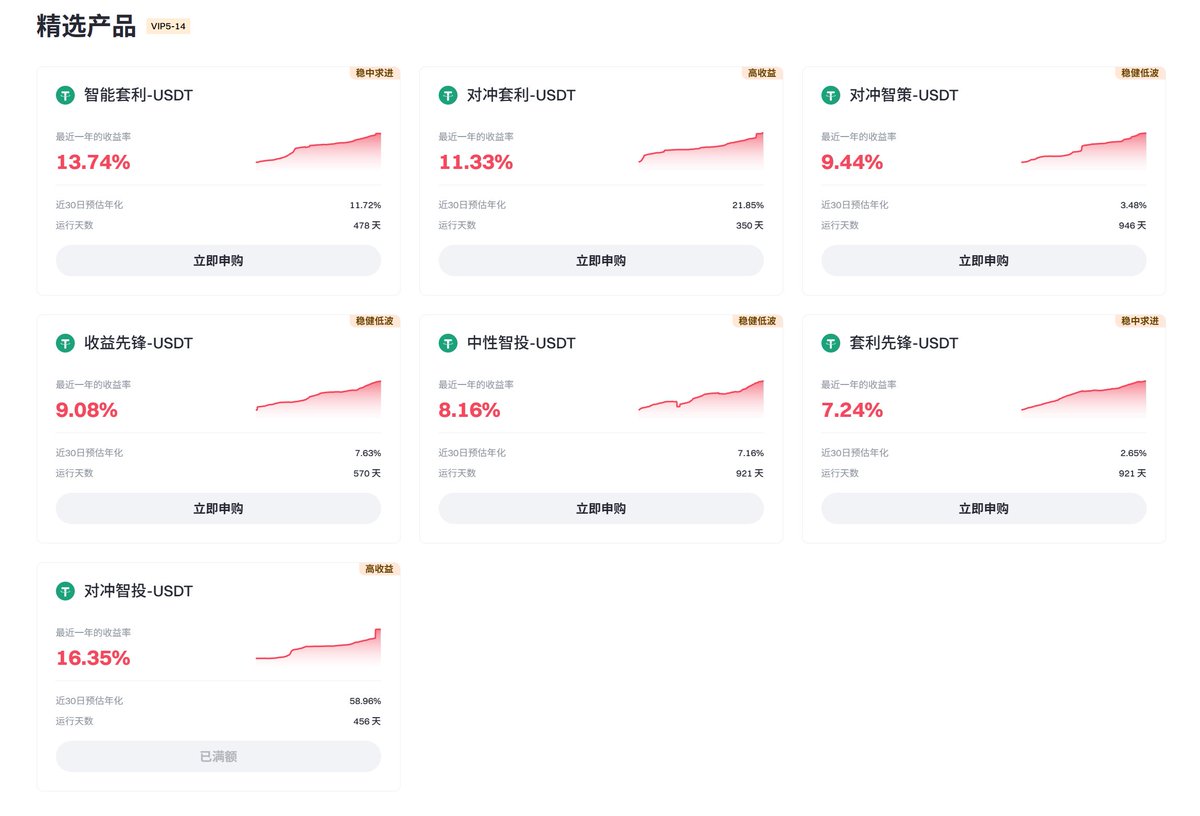Screen dimensions: 1200x816
Task: Open the 智能套利-USDT product card
Action: [x=138, y=96]
